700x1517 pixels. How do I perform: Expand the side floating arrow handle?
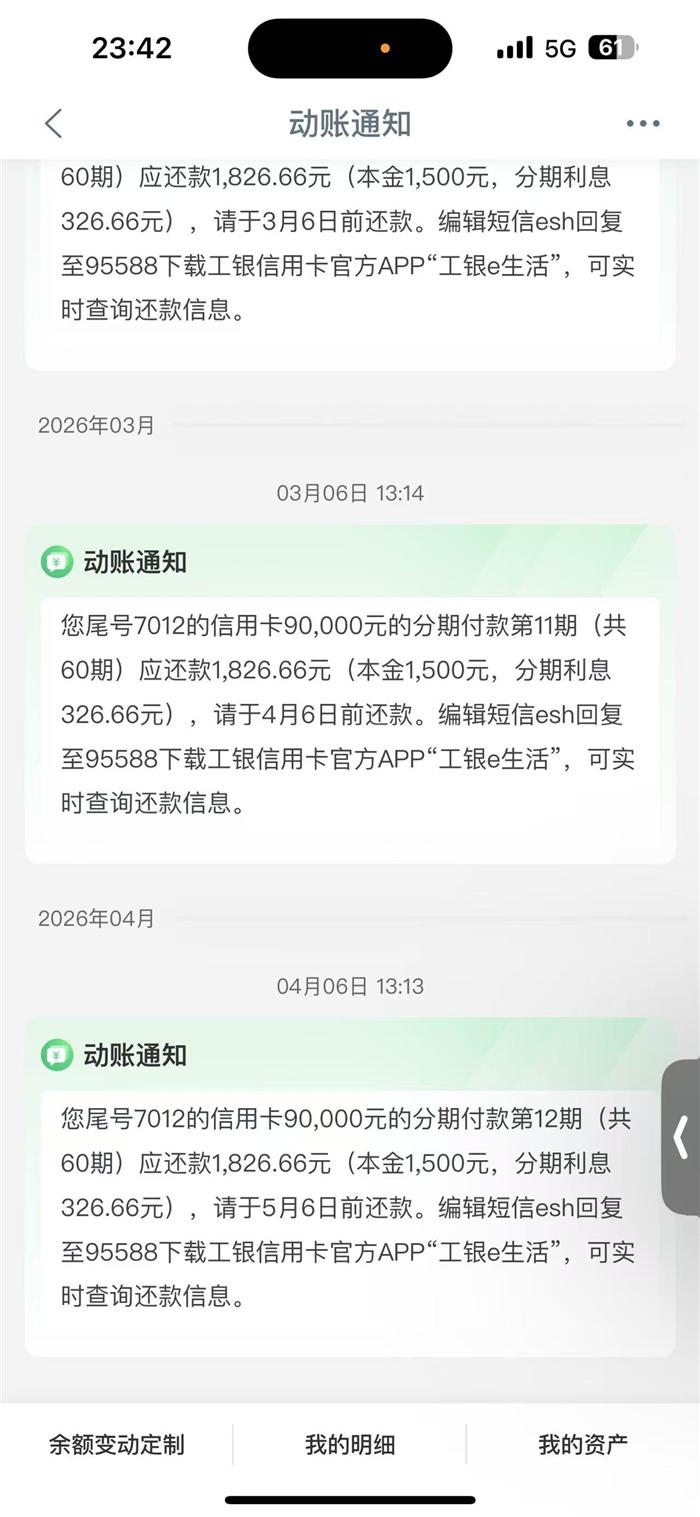point(681,1137)
